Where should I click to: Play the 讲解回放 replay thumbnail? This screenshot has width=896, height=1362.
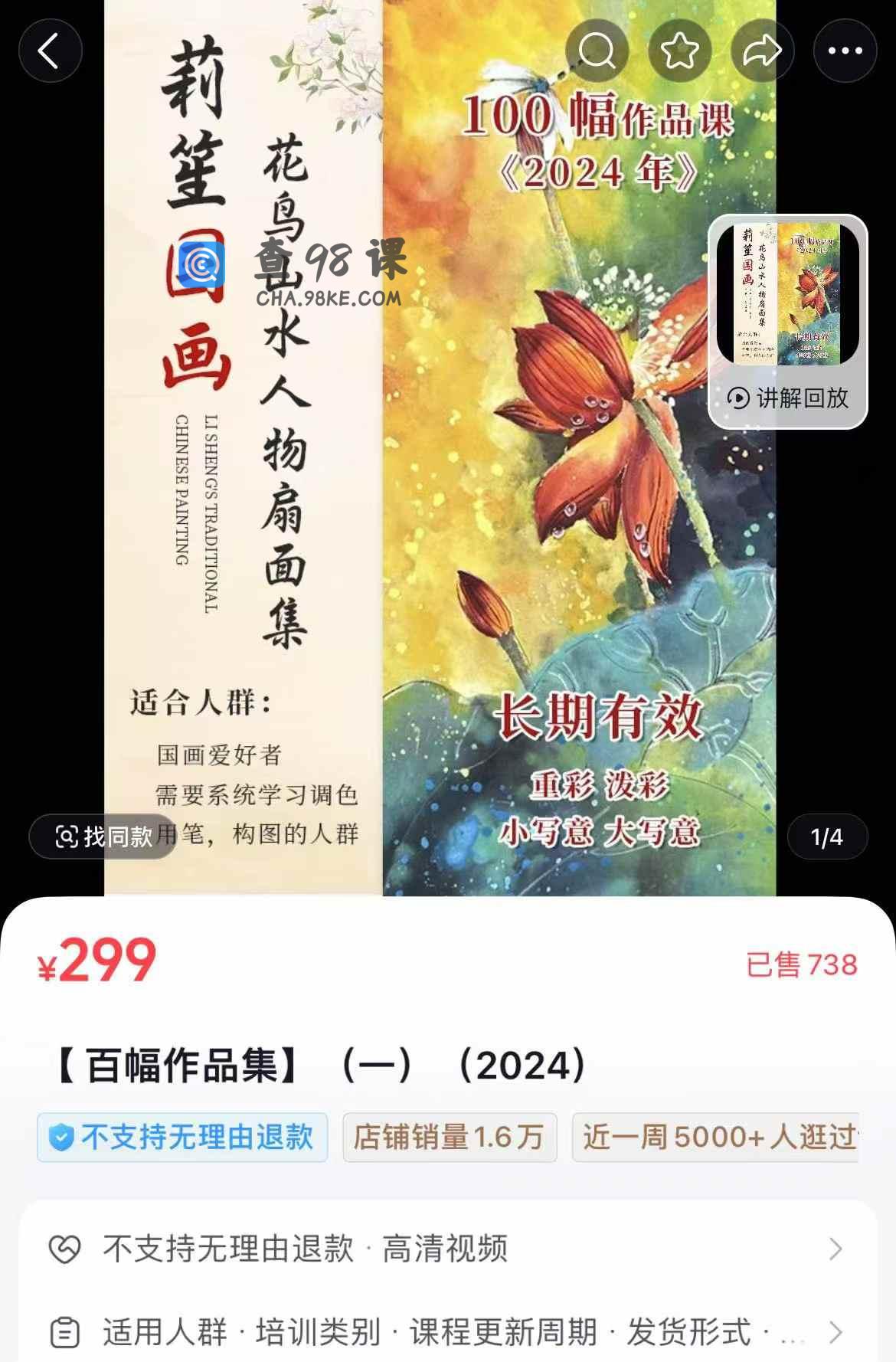[x=787, y=321]
